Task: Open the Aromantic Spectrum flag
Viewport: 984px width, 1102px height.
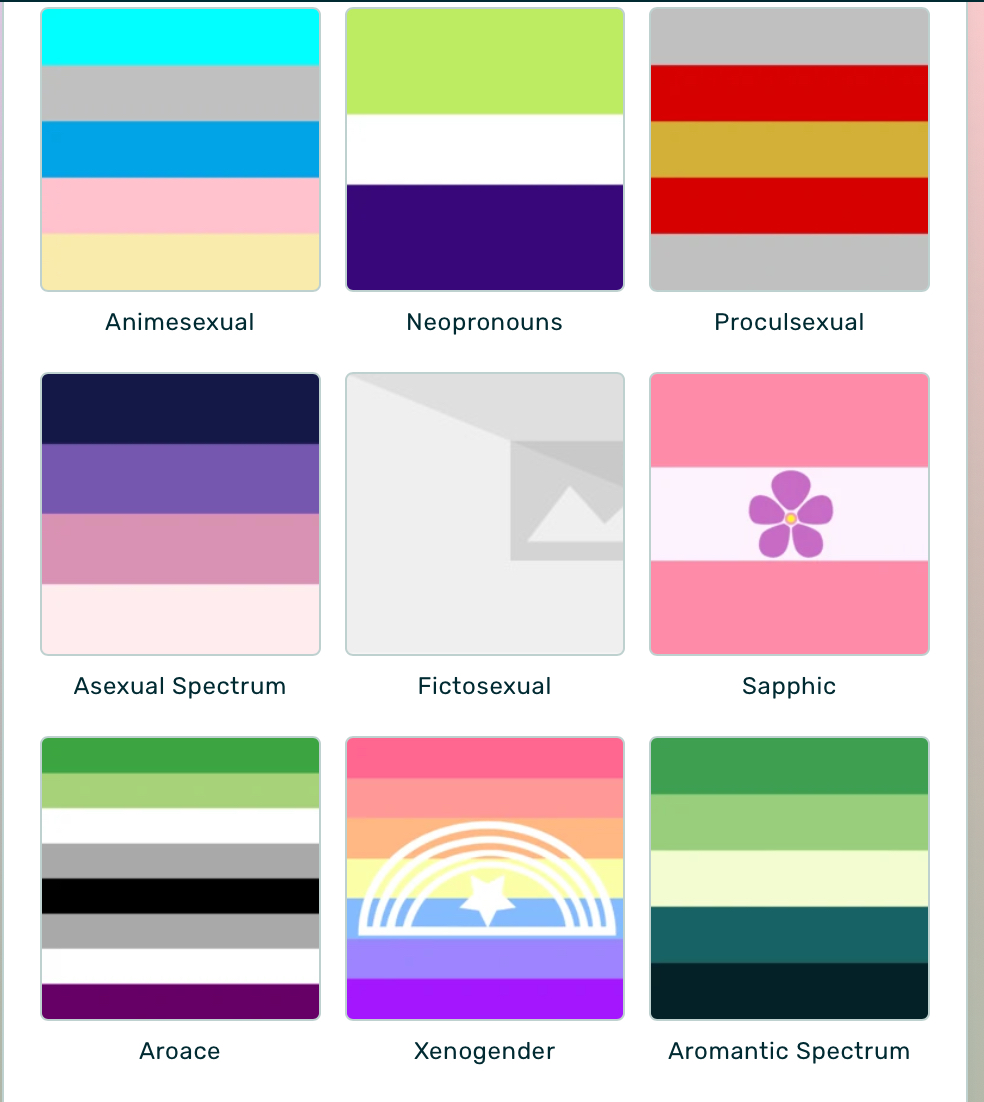Action: 789,878
